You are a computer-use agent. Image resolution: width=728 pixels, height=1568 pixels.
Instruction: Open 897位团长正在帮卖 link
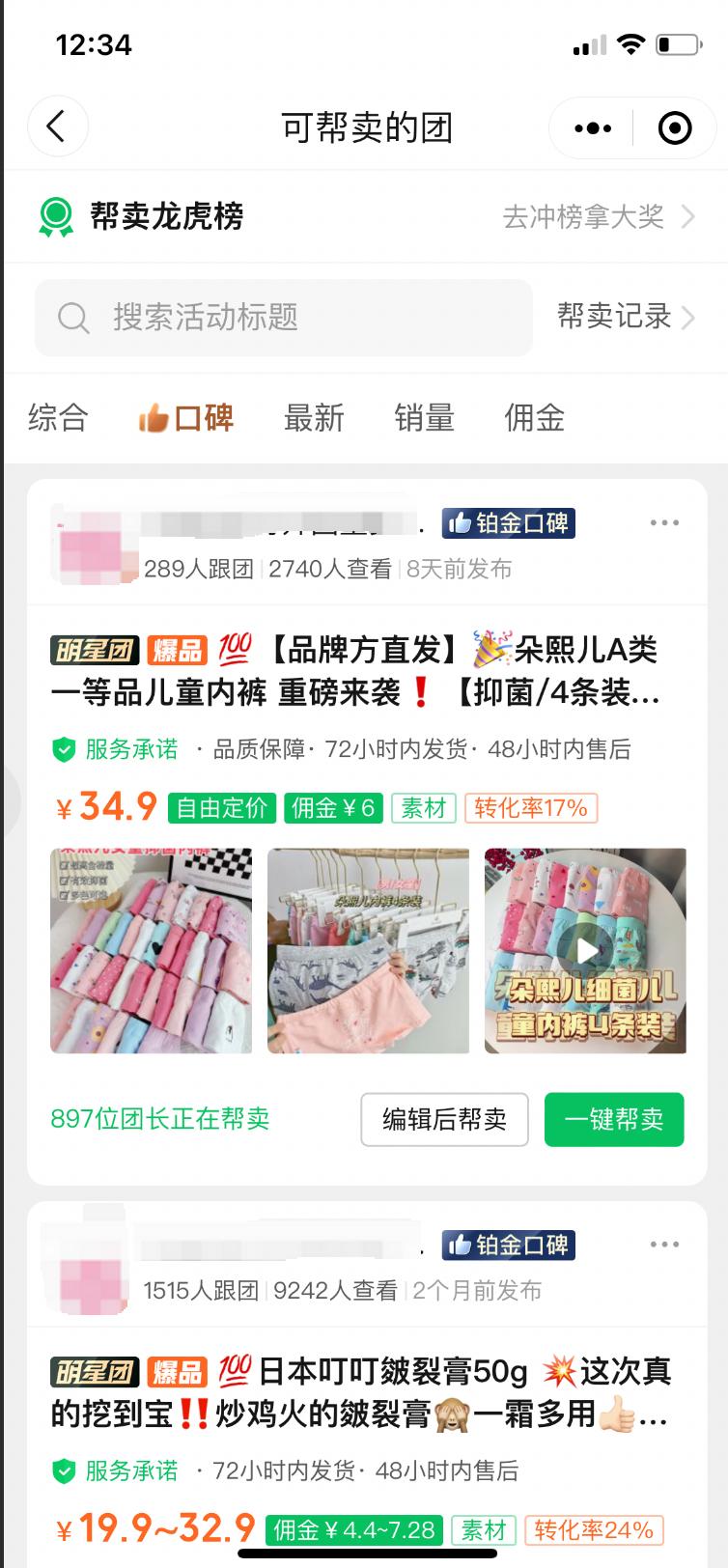pyautogui.click(x=159, y=1119)
